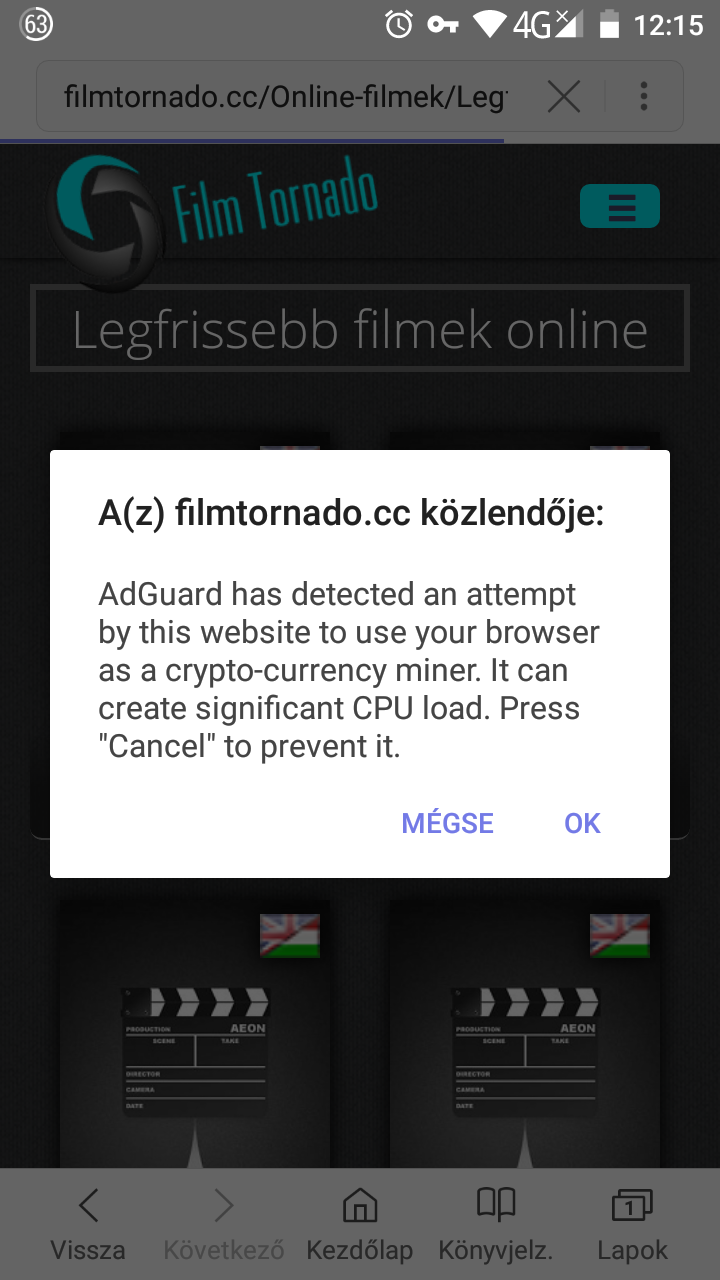Go back with Vissza
This screenshot has width=720, height=1280.
coord(88,1225)
